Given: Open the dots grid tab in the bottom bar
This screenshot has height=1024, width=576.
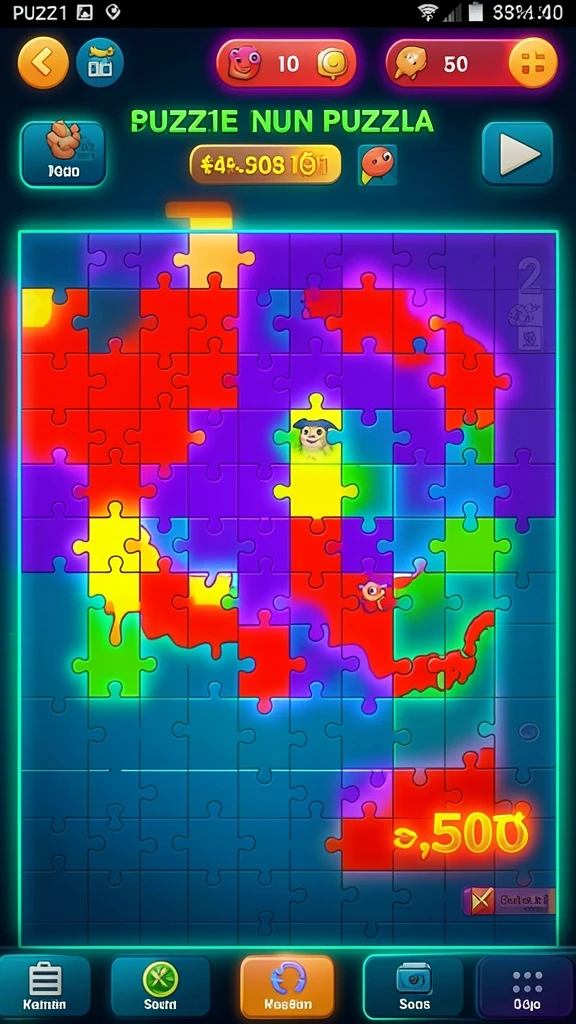Looking at the screenshot, I should (527, 985).
